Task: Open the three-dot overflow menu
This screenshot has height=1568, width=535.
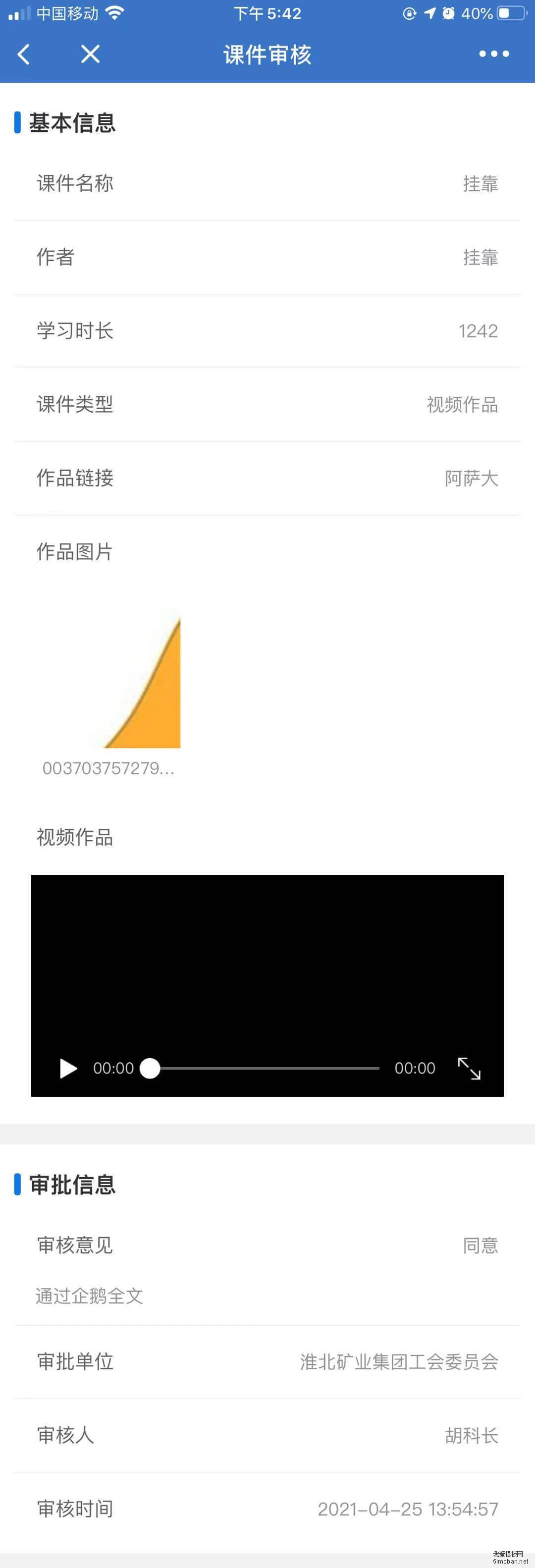Action: [493, 54]
